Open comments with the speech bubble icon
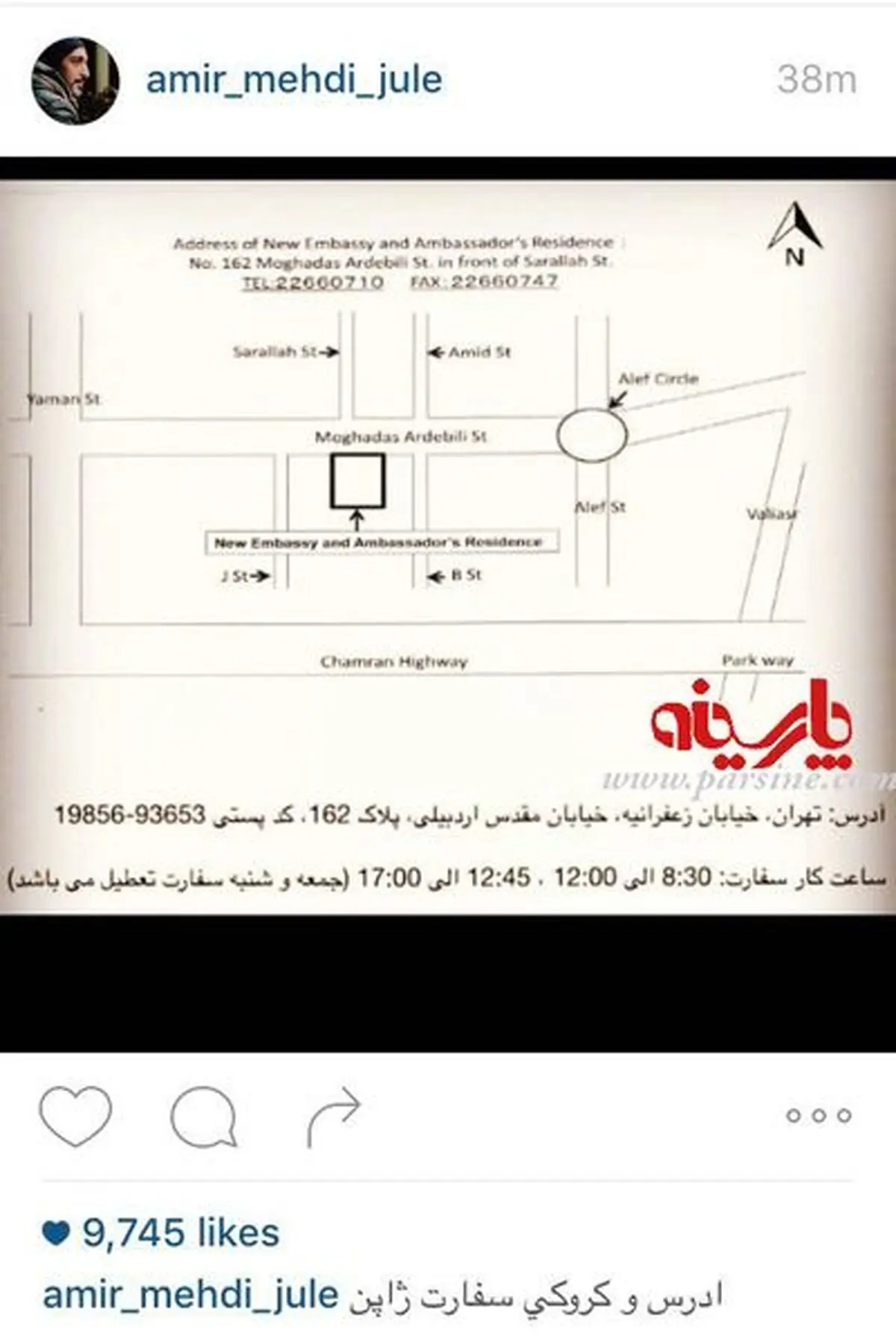Viewport: 896px width, 1337px height. pyautogui.click(x=203, y=1117)
